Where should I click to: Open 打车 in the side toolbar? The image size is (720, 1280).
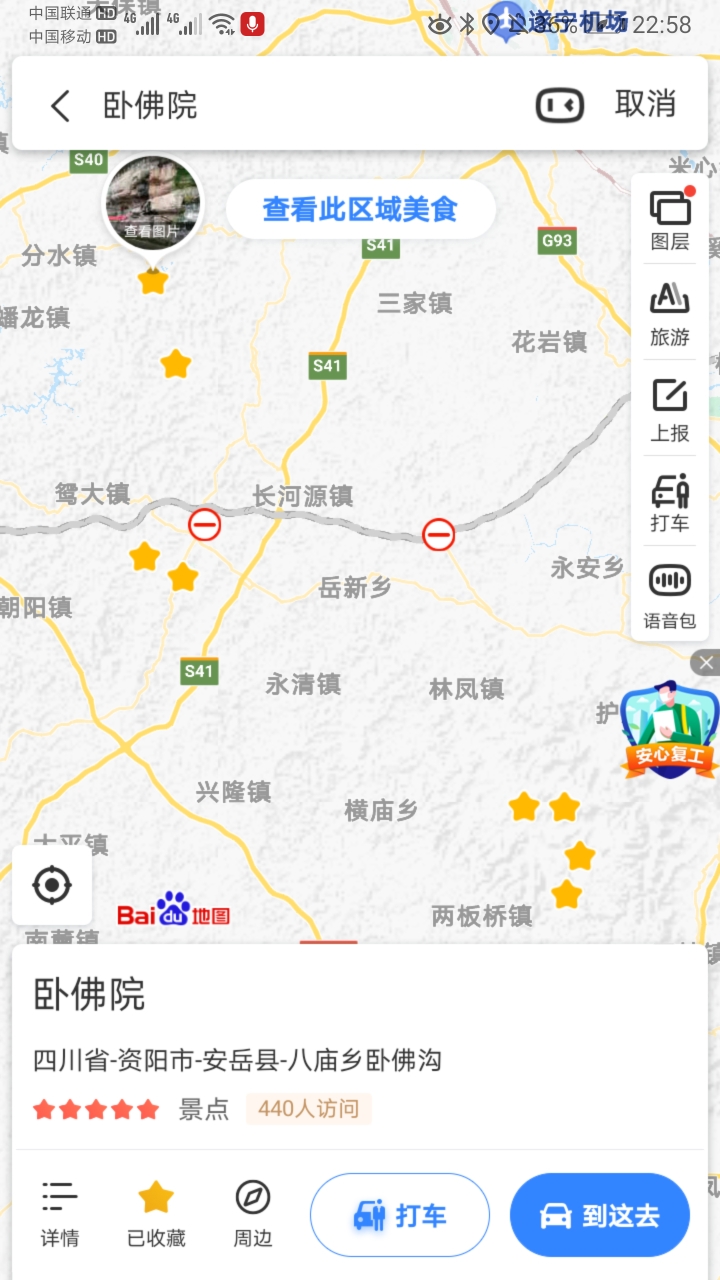pos(670,503)
